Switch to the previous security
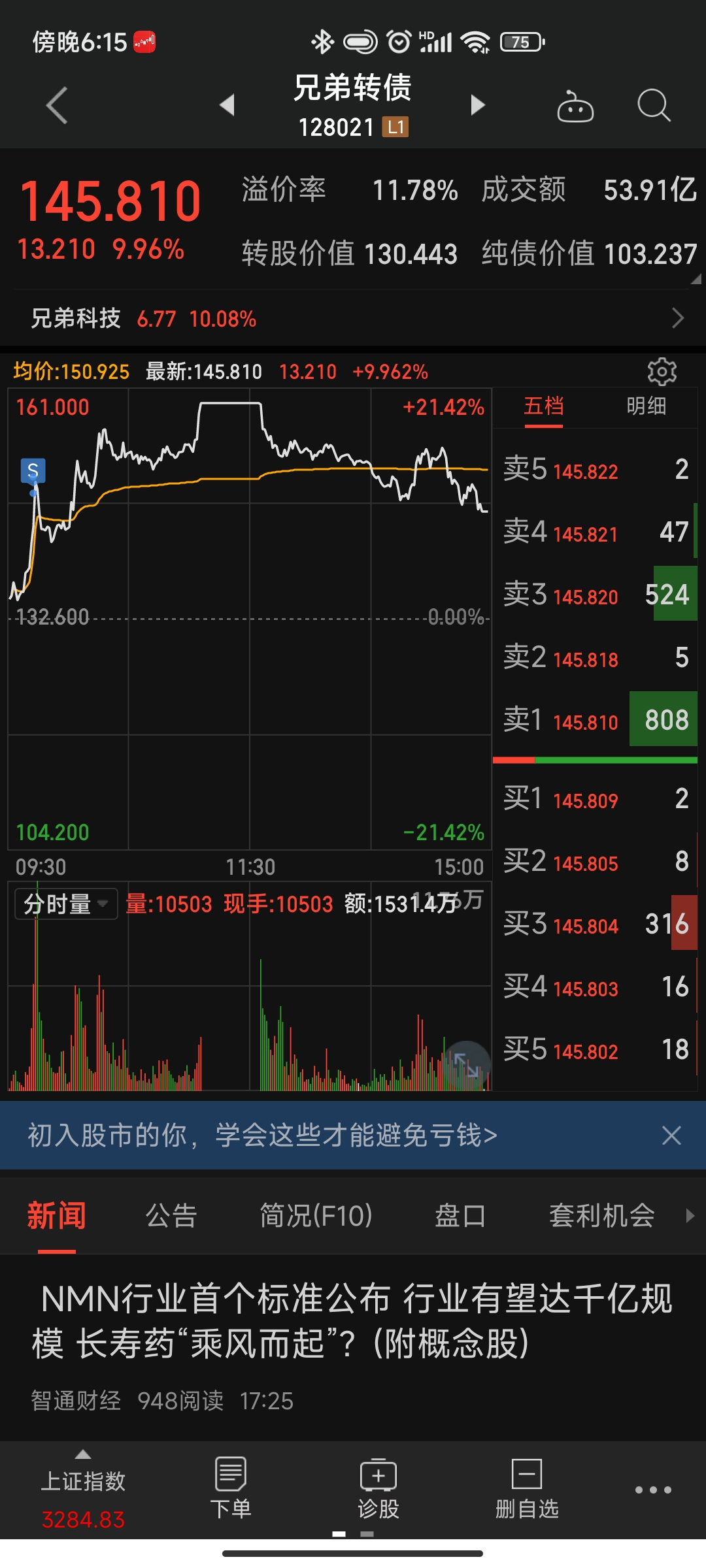Viewport: 706px width, 1568px height. pyautogui.click(x=227, y=105)
